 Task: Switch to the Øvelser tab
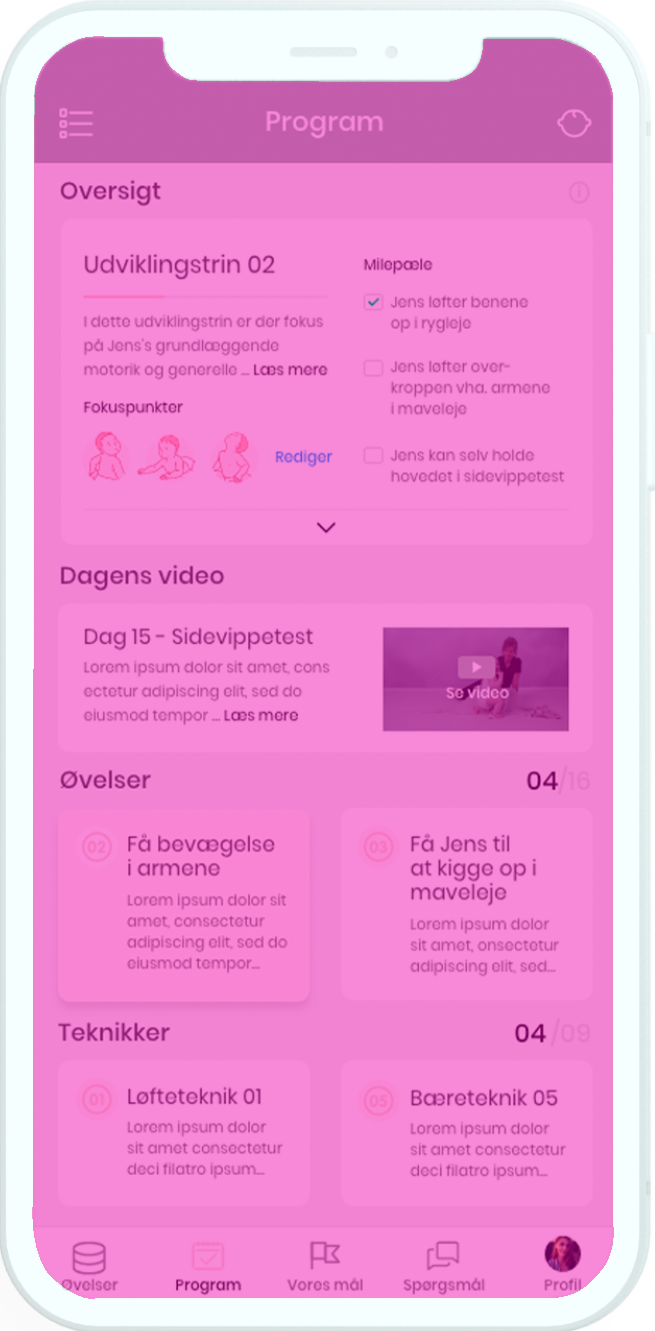[x=89, y=1266]
